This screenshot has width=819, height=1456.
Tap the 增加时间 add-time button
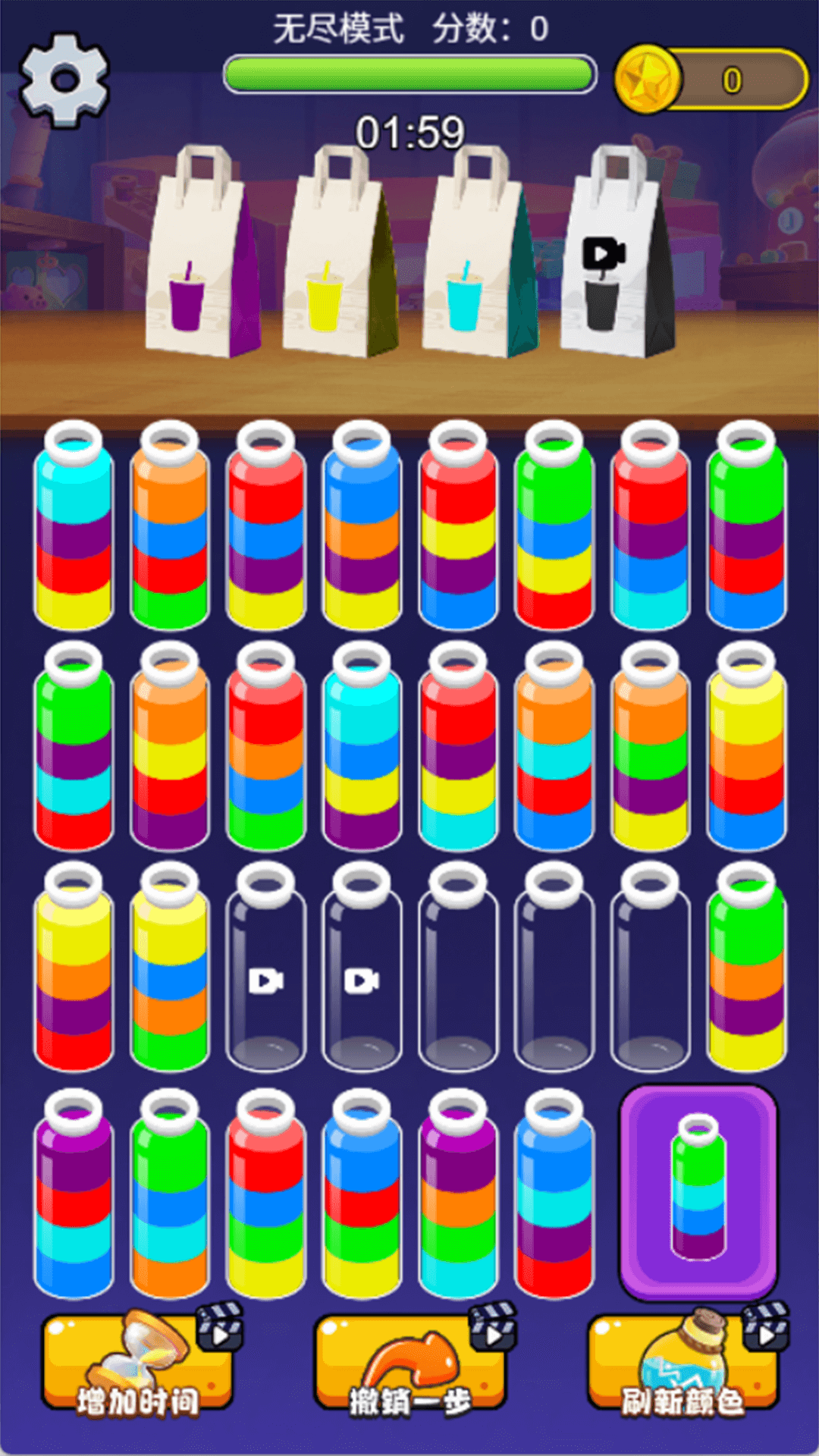pyautogui.click(x=138, y=1363)
